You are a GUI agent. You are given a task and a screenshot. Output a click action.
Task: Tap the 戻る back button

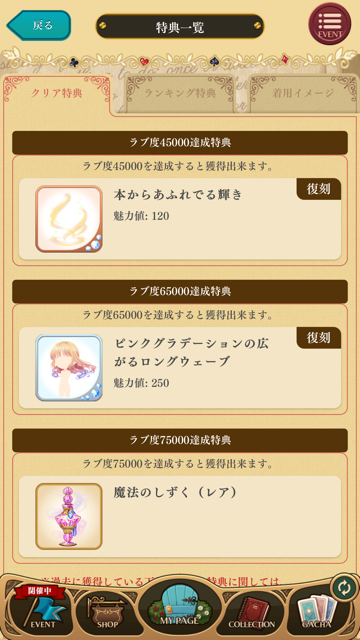click(39, 25)
